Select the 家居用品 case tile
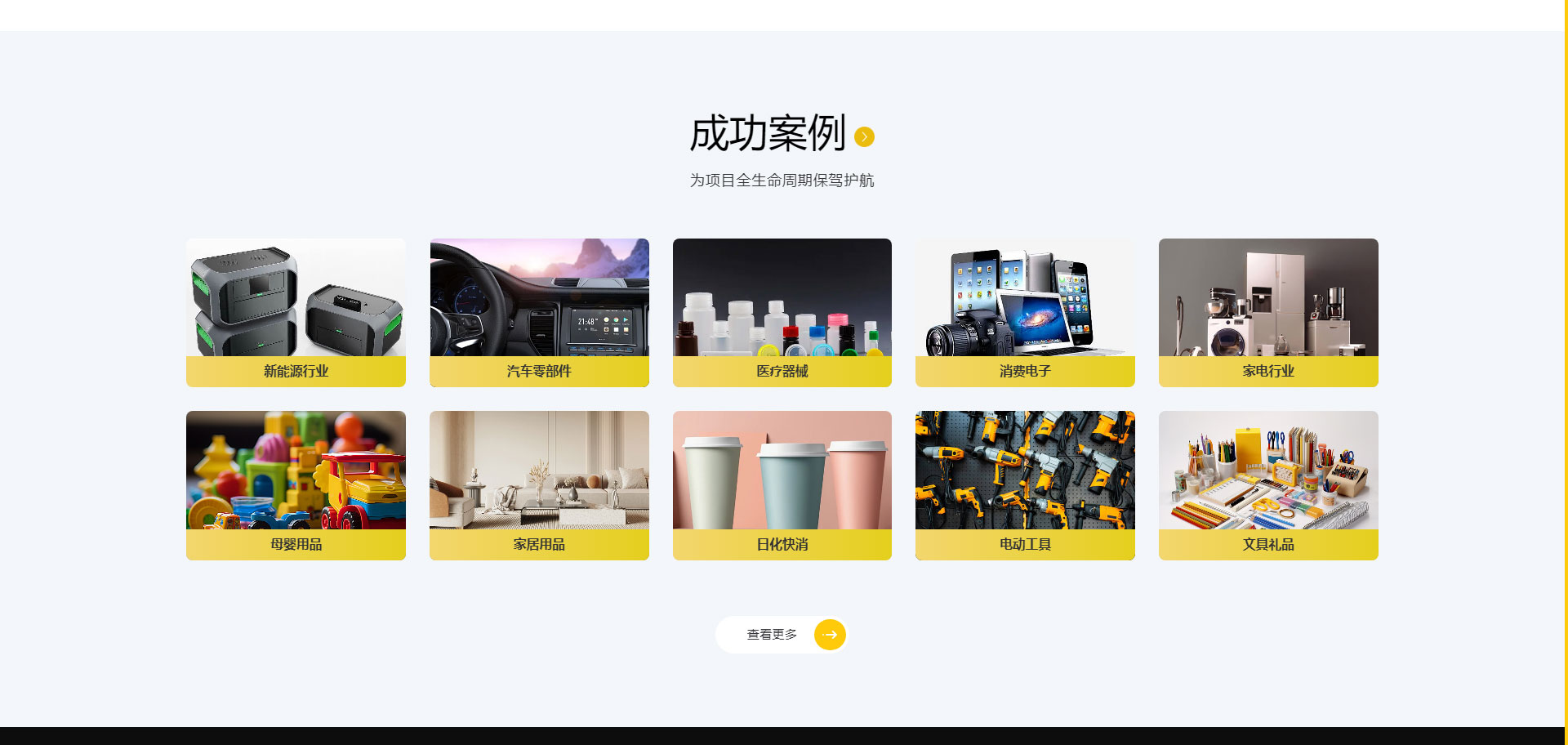1568x745 pixels. tap(539, 485)
